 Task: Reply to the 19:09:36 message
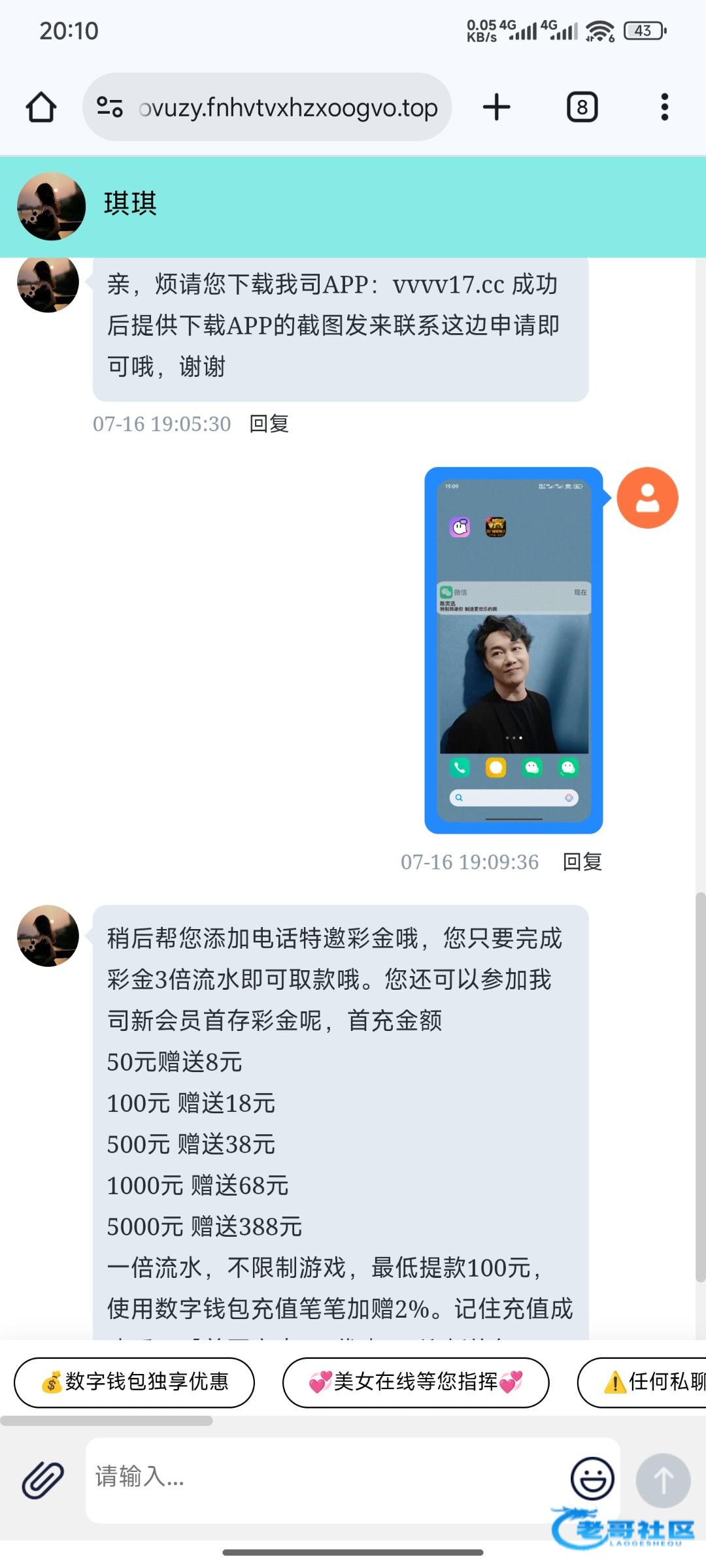582,862
